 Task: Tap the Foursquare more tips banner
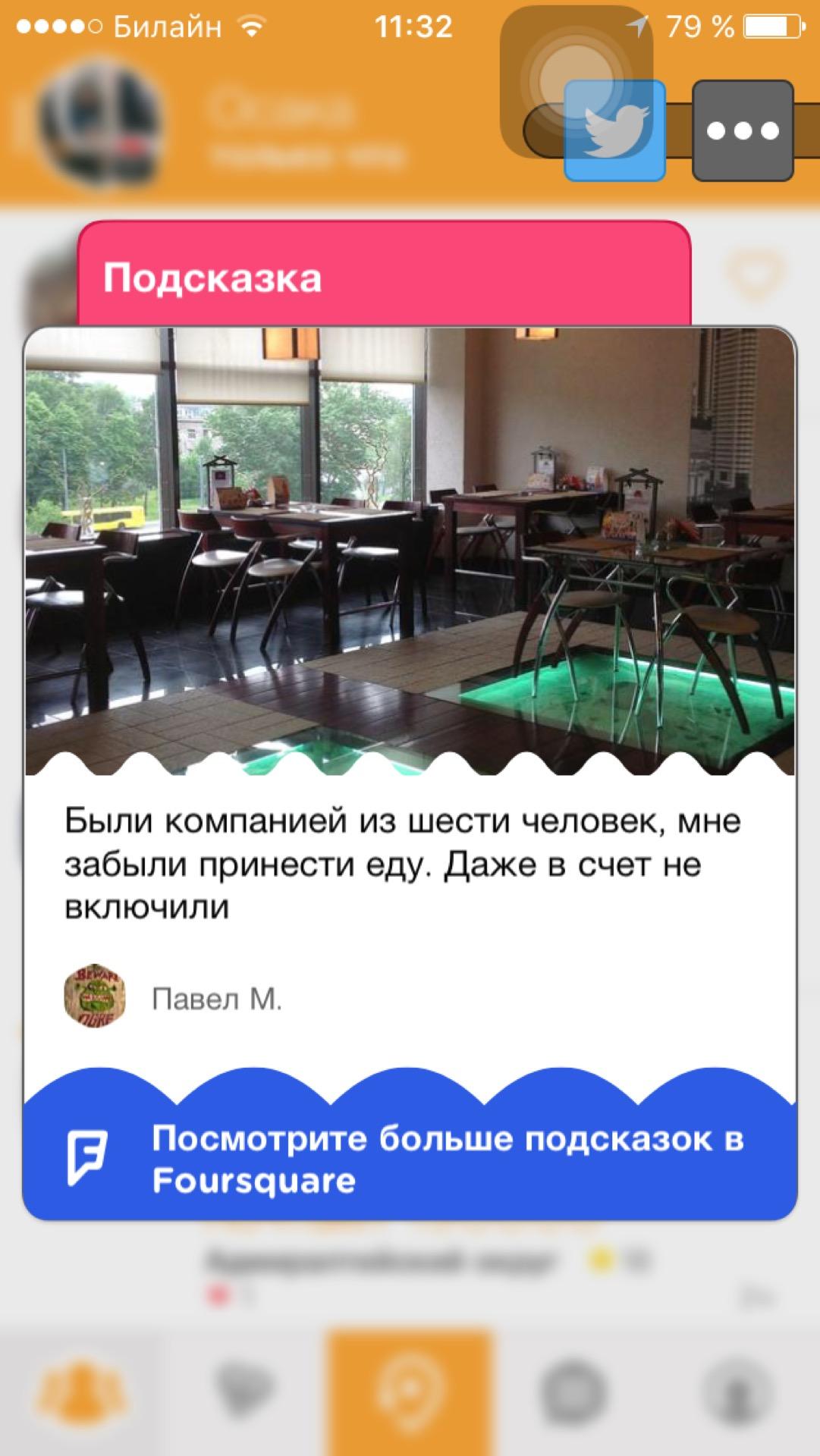(x=410, y=1159)
